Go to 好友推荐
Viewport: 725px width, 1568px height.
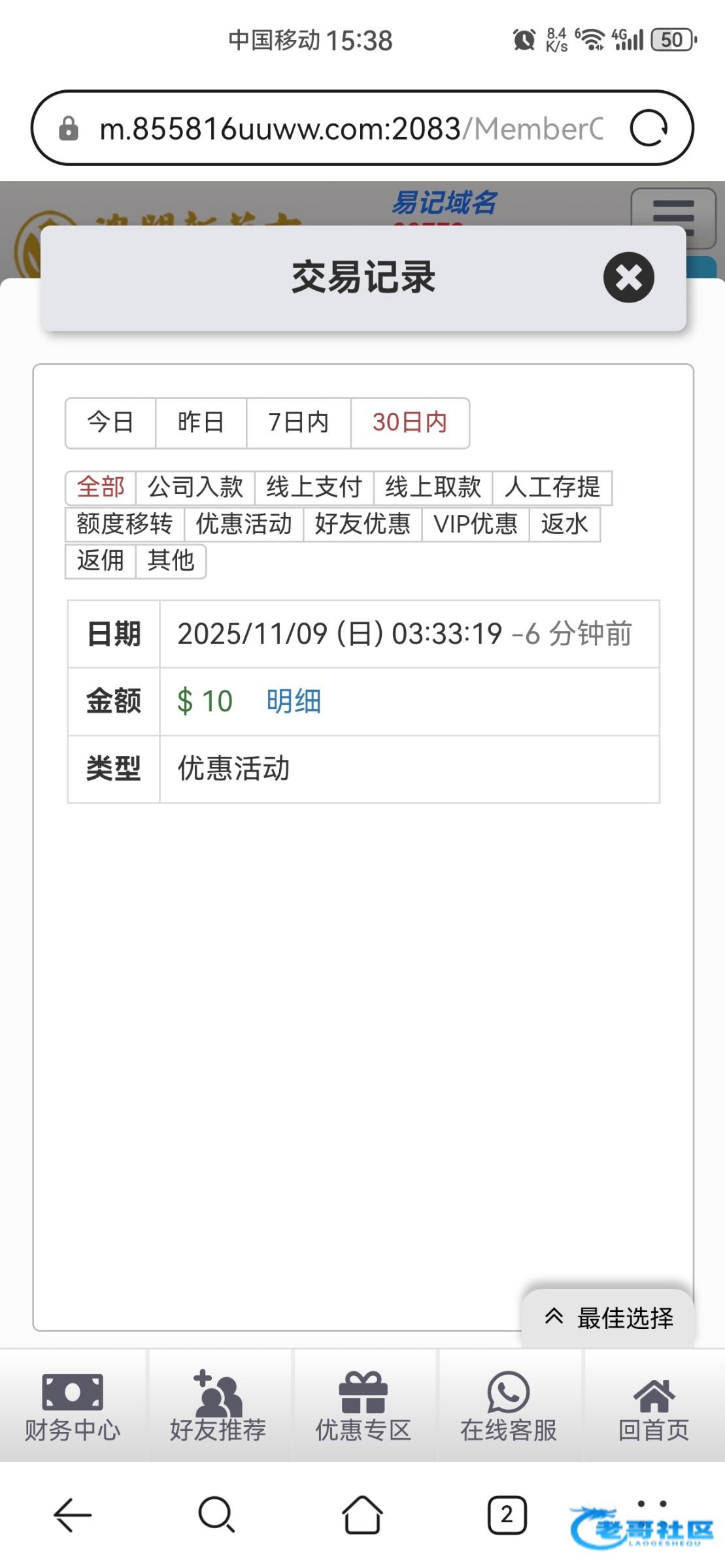coord(218,1406)
